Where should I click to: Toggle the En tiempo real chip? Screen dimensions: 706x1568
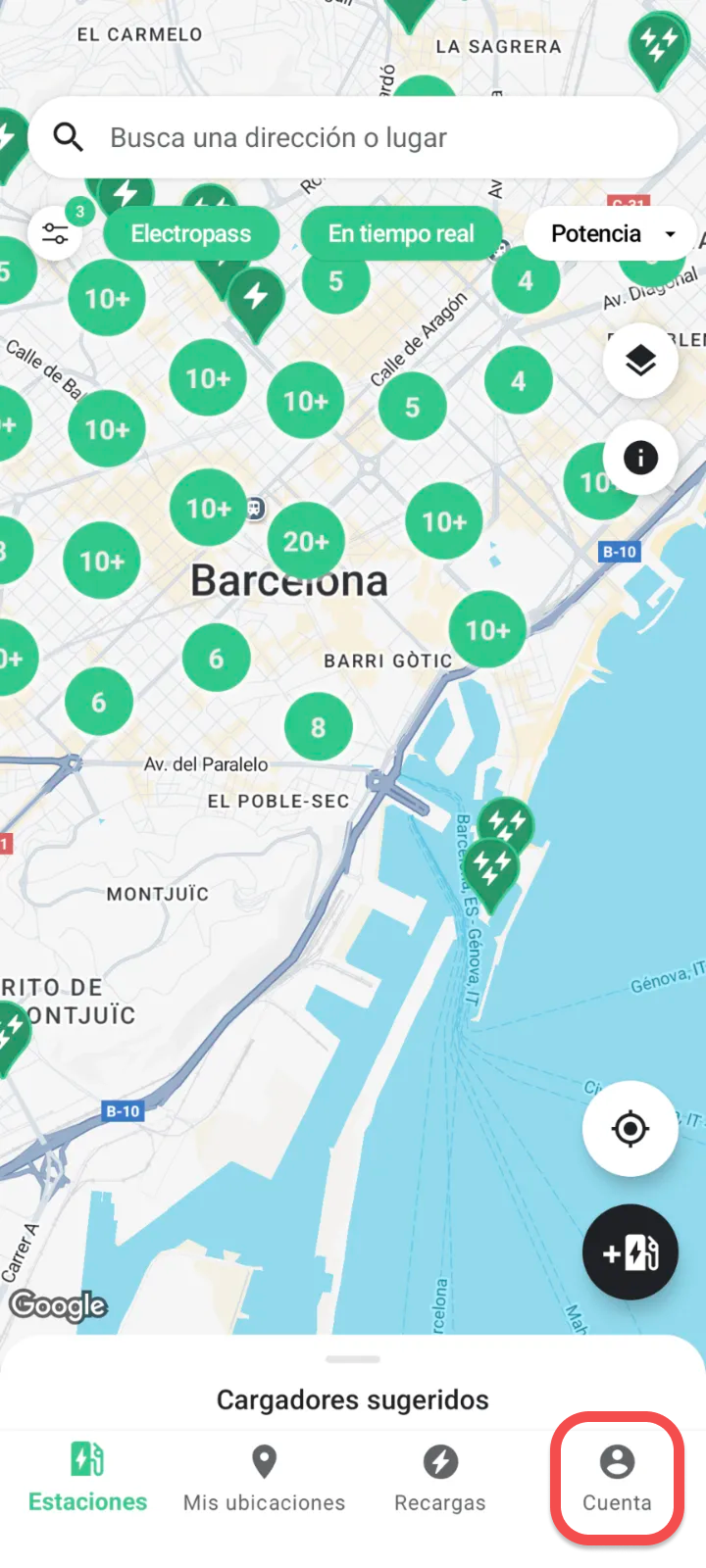[x=401, y=233]
